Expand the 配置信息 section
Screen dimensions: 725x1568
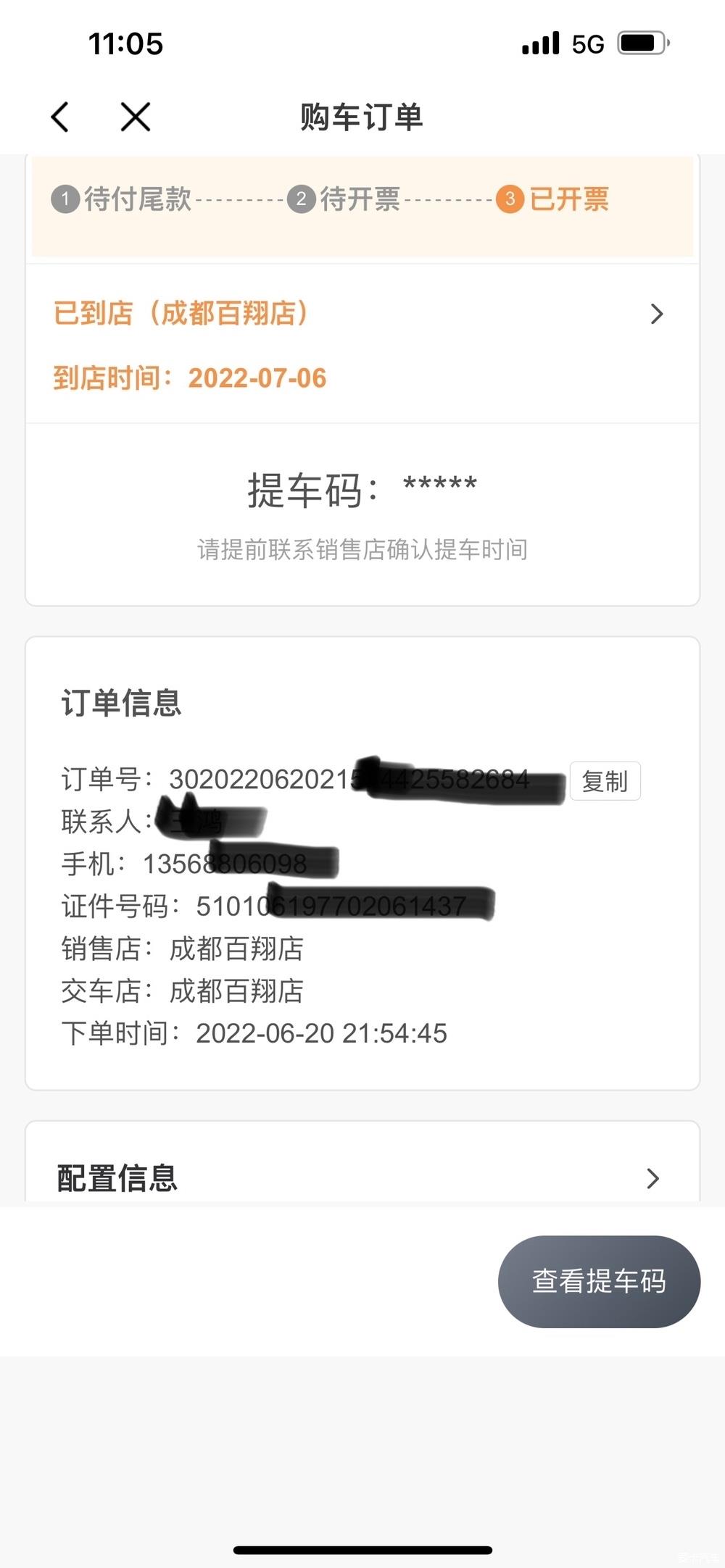361,1178
